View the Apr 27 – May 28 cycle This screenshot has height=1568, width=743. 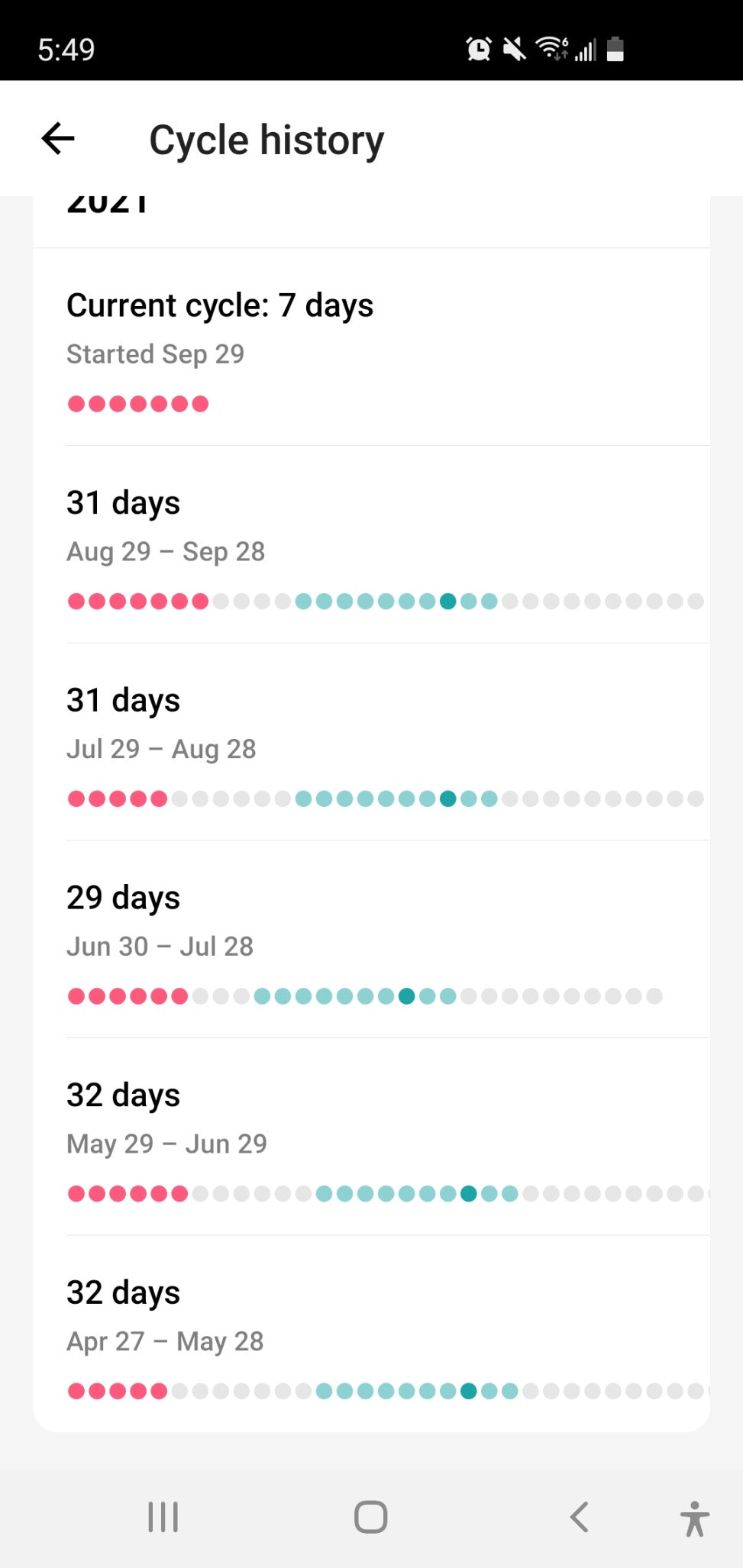point(371,1334)
